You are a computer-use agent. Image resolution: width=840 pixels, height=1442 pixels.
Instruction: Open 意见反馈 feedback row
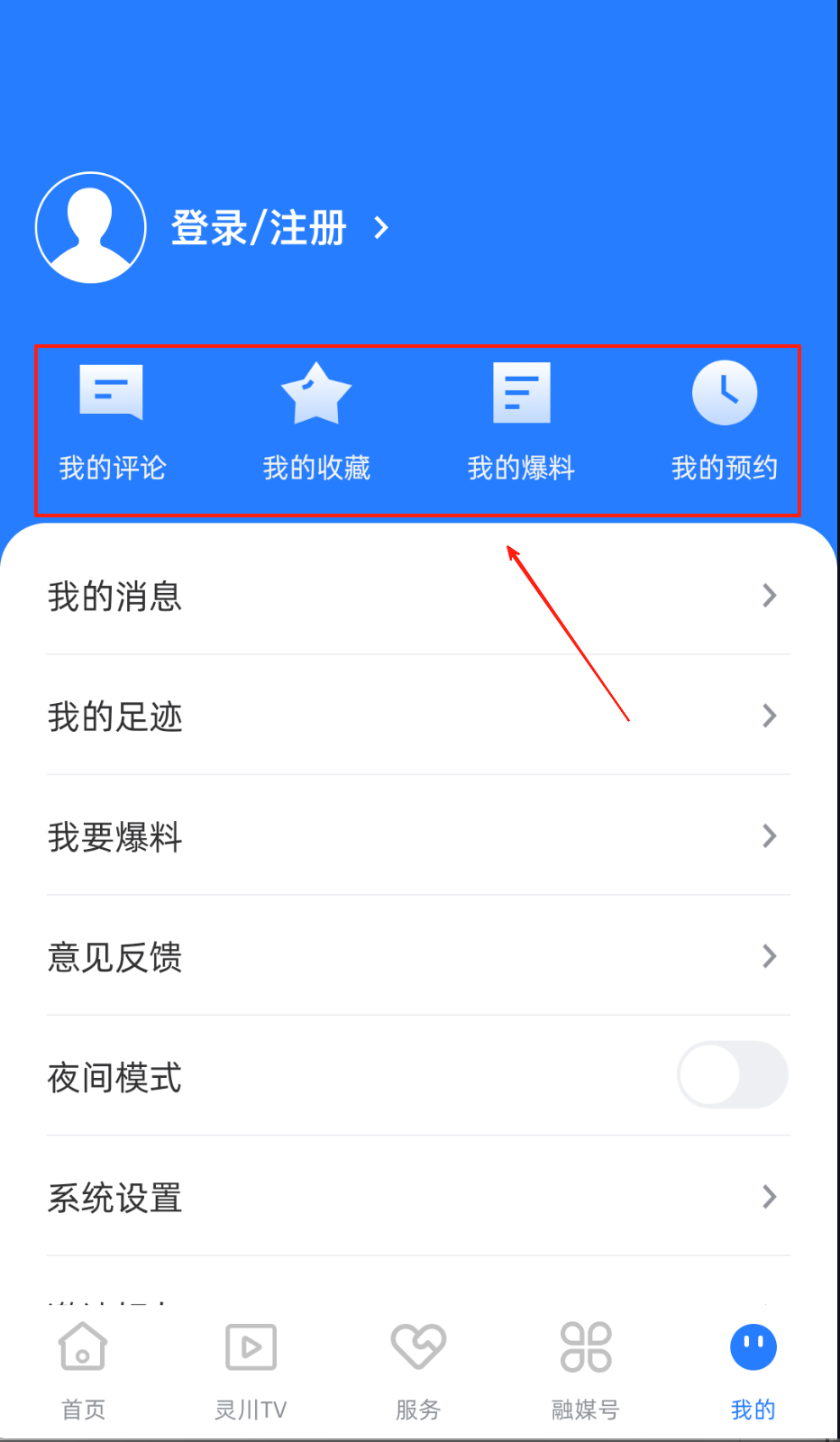(x=418, y=956)
